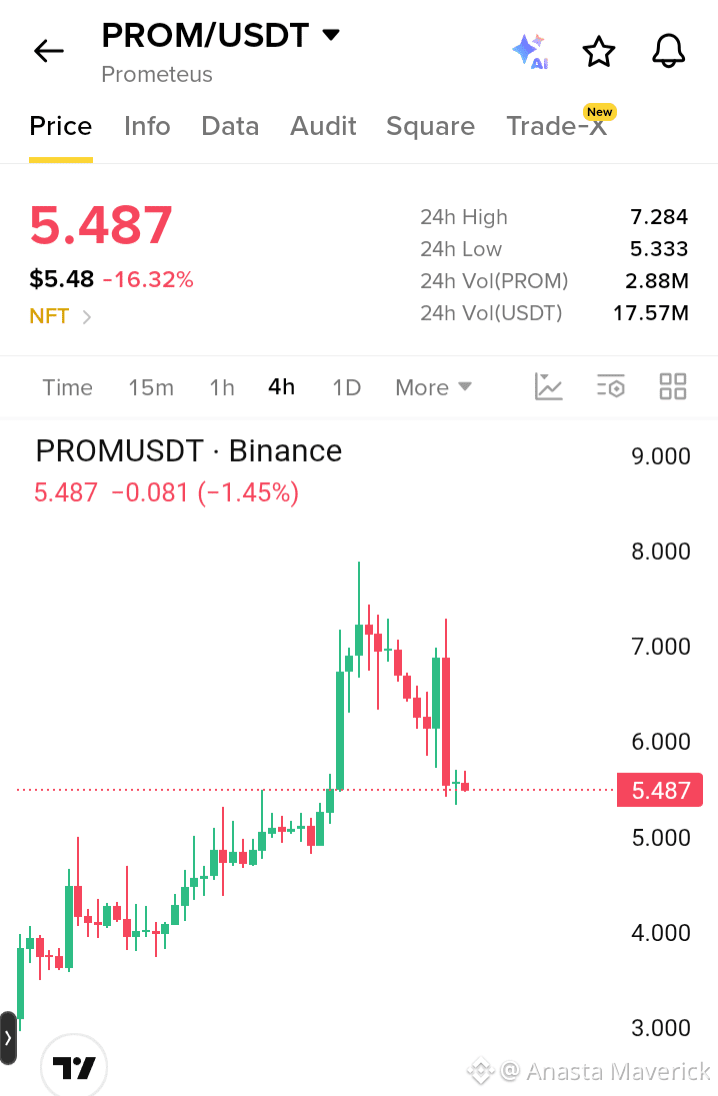
Task: Select the Time chart interval
Action: 68,387
